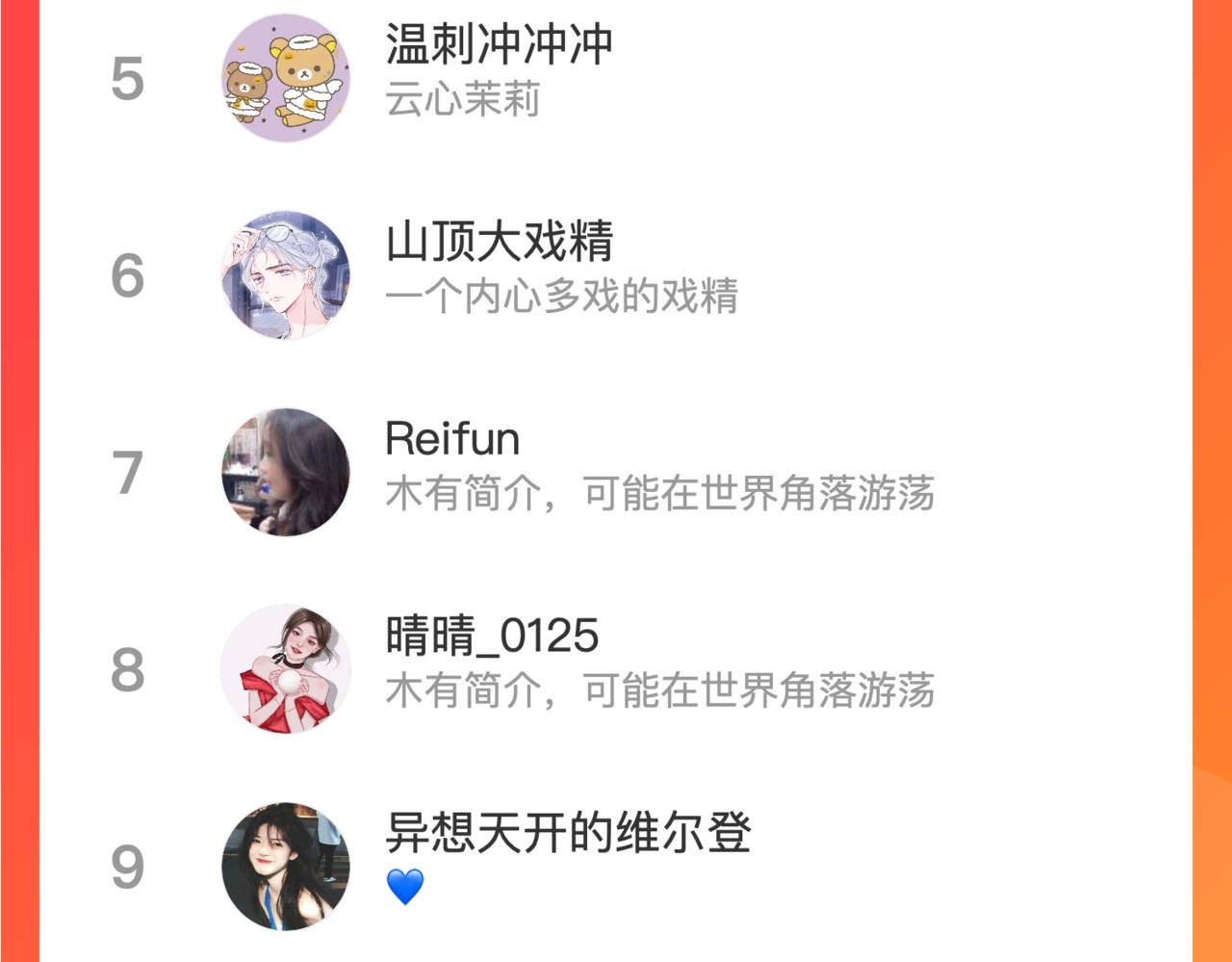Open the rank 6 user 山顶大戏精
Image resolution: width=1232 pixels, height=962 pixels.
pos(616,274)
